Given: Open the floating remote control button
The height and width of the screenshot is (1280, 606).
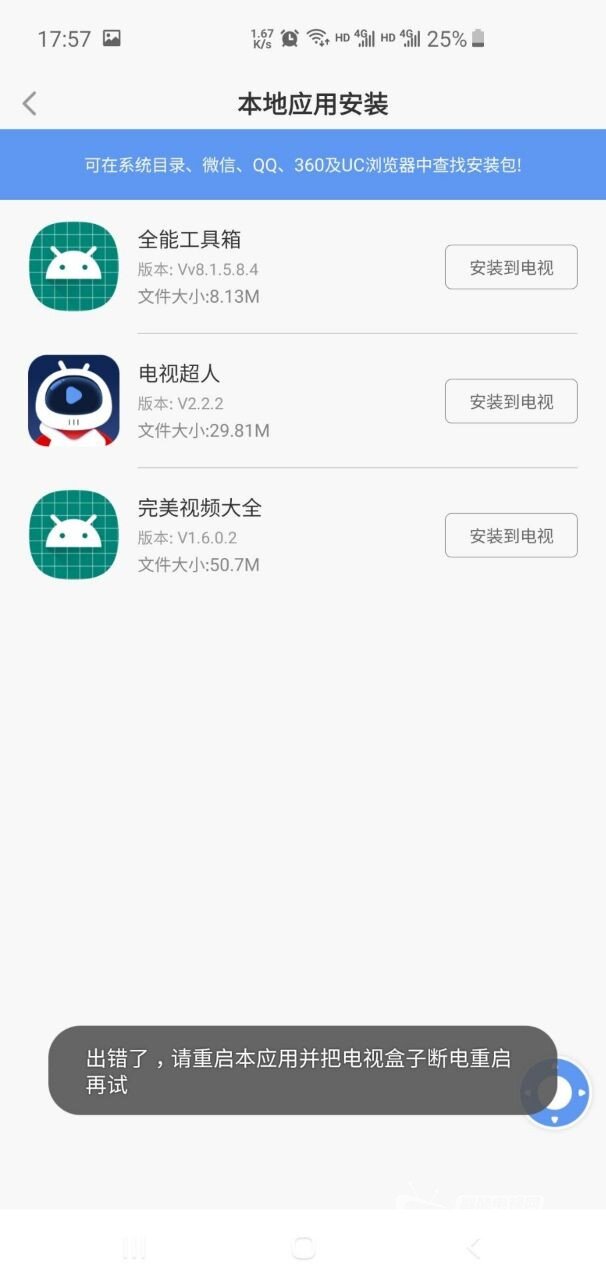Looking at the screenshot, I should click(x=556, y=1093).
